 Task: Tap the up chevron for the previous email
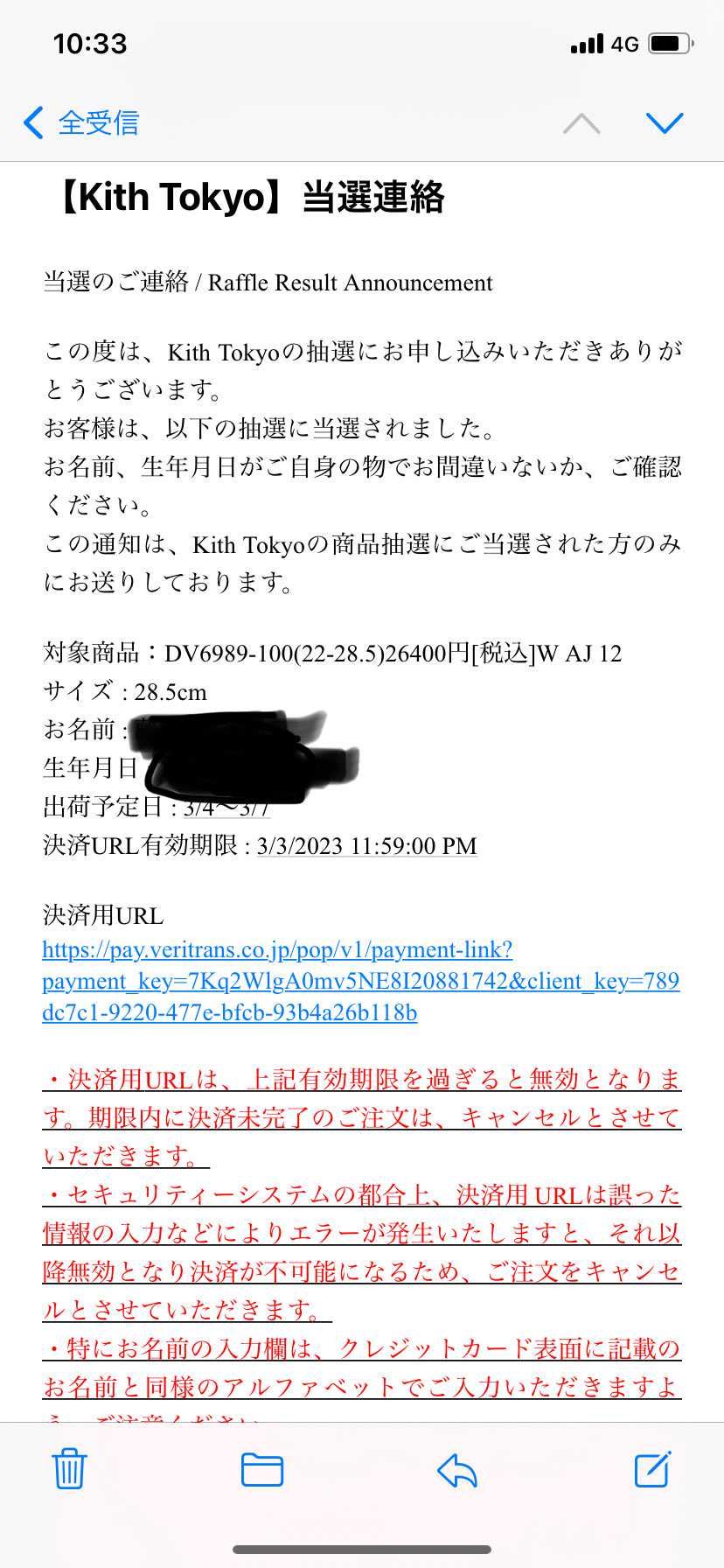580,122
